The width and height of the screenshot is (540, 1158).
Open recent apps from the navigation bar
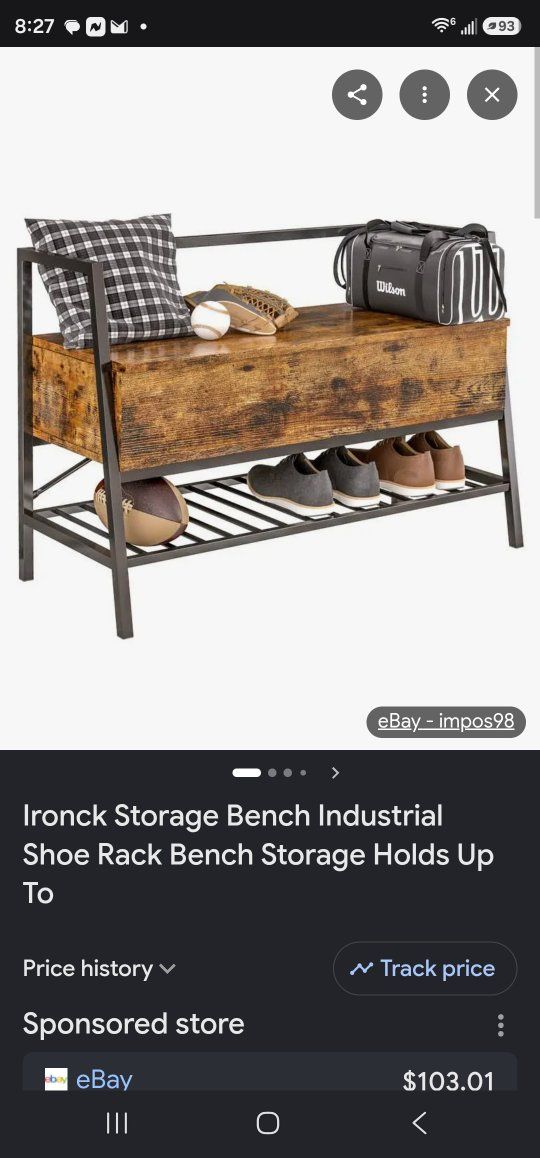117,1123
